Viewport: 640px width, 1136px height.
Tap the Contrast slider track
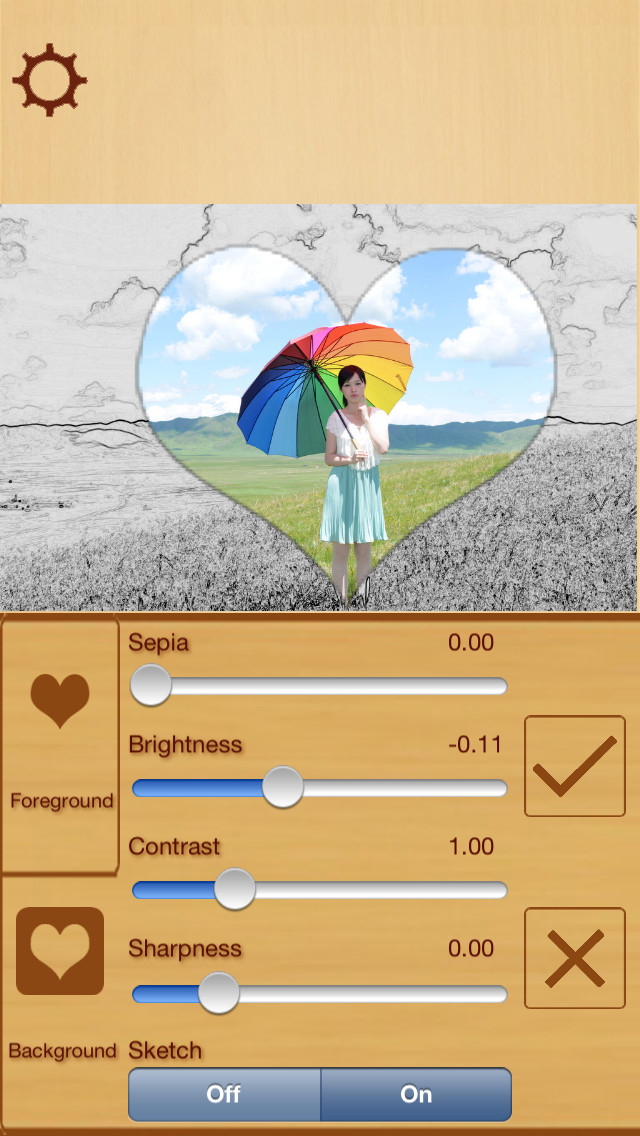(319, 890)
